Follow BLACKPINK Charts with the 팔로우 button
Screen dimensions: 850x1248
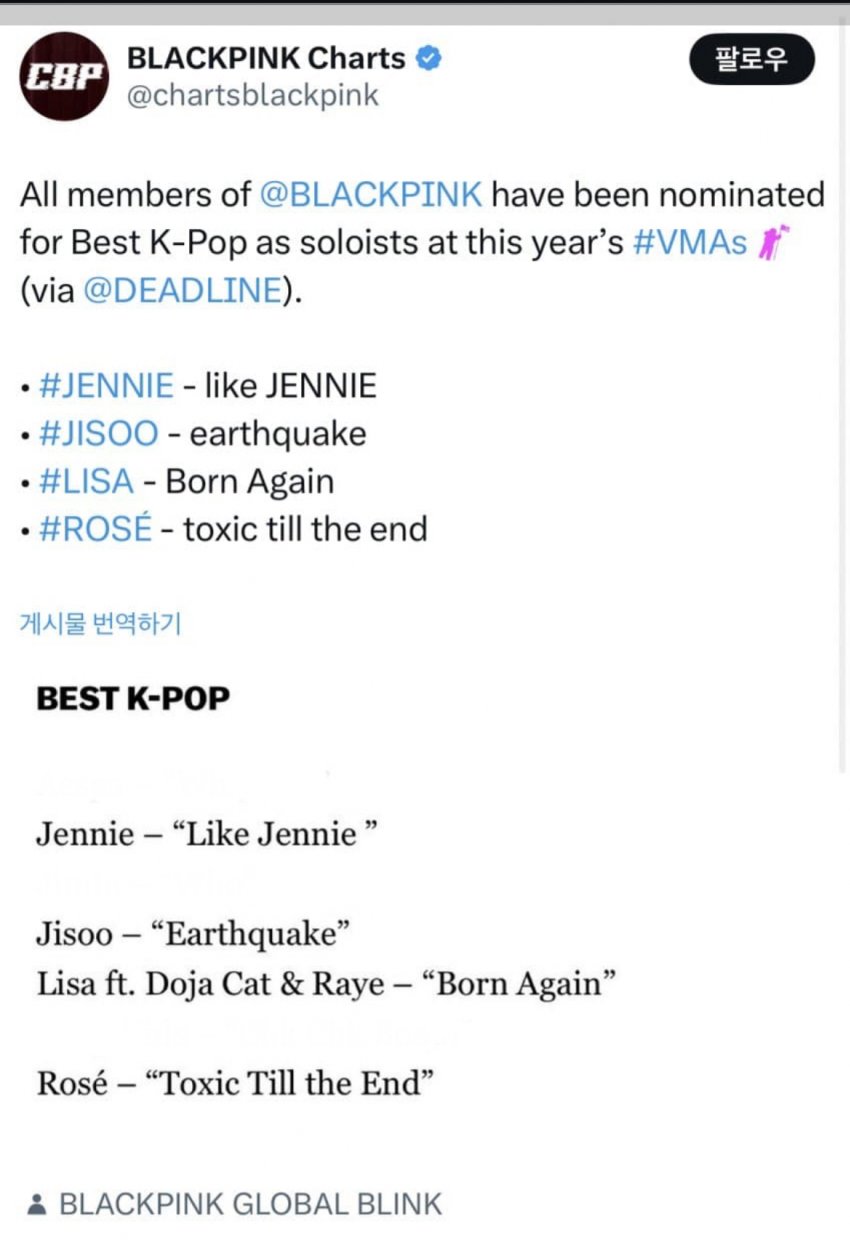[752, 60]
